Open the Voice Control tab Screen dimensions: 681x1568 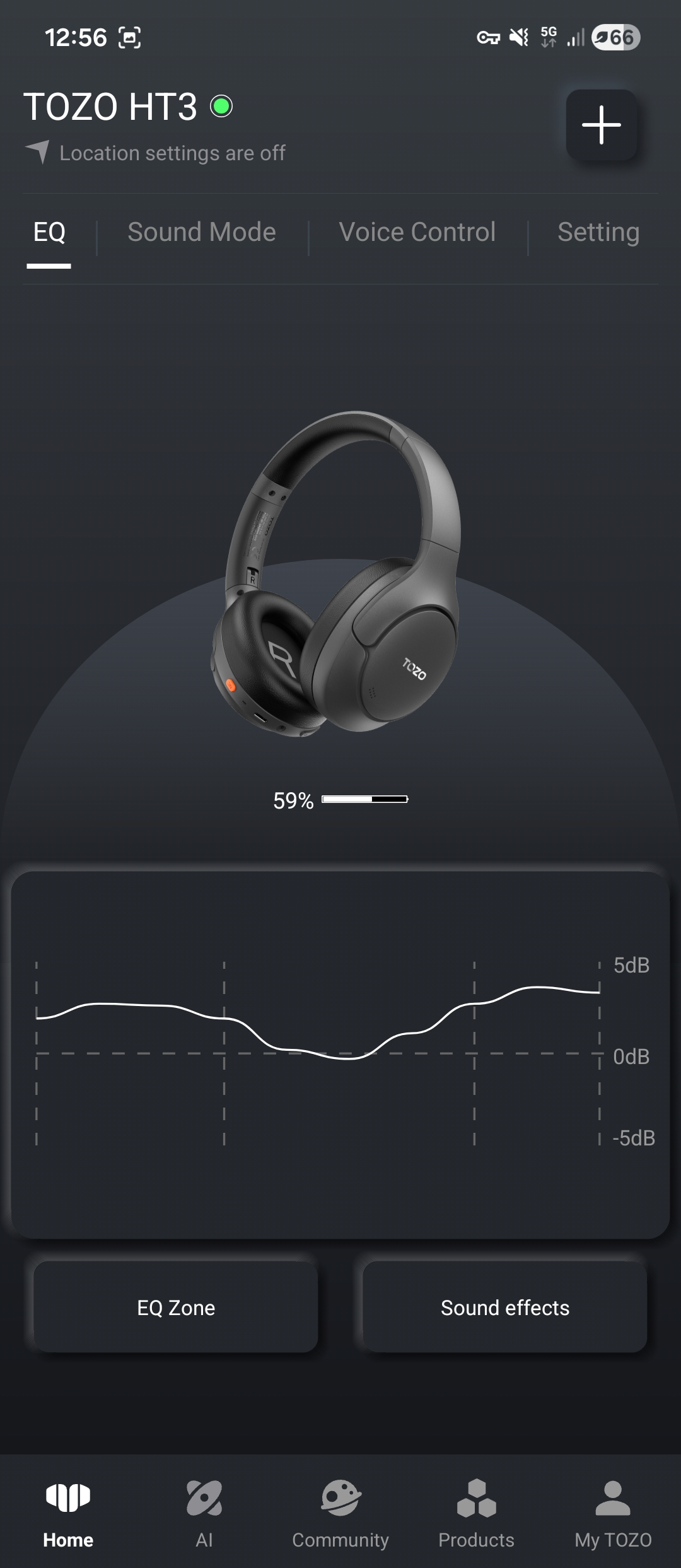[x=417, y=232]
